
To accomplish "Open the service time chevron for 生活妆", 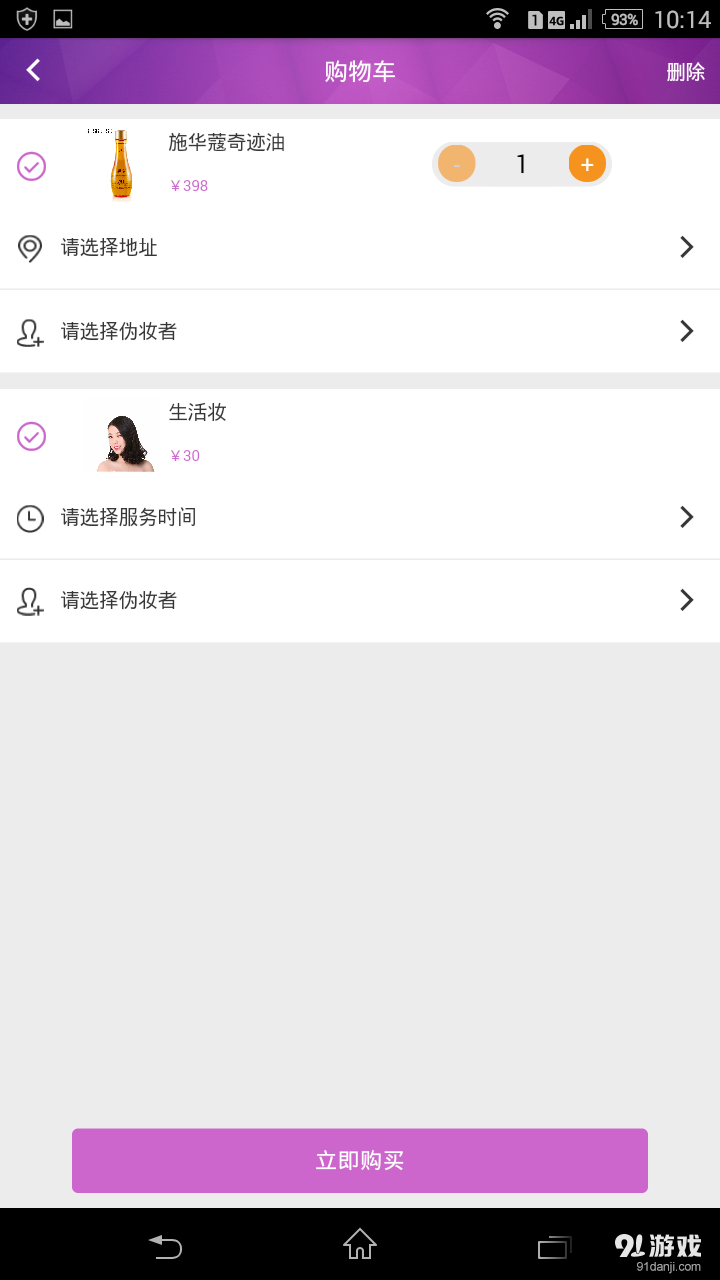I will (687, 517).
